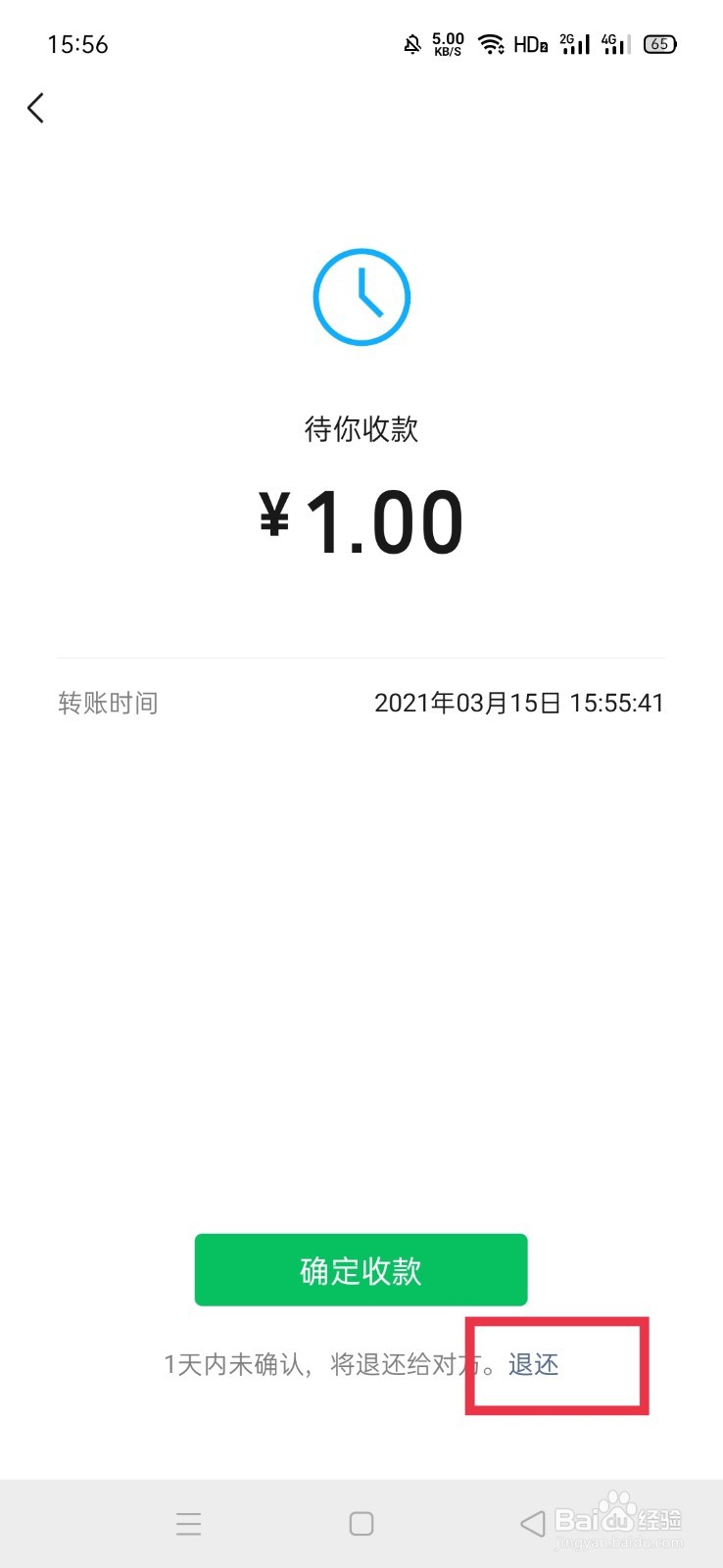Go back using the top-left arrow
723x1568 pixels.
[x=36, y=108]
